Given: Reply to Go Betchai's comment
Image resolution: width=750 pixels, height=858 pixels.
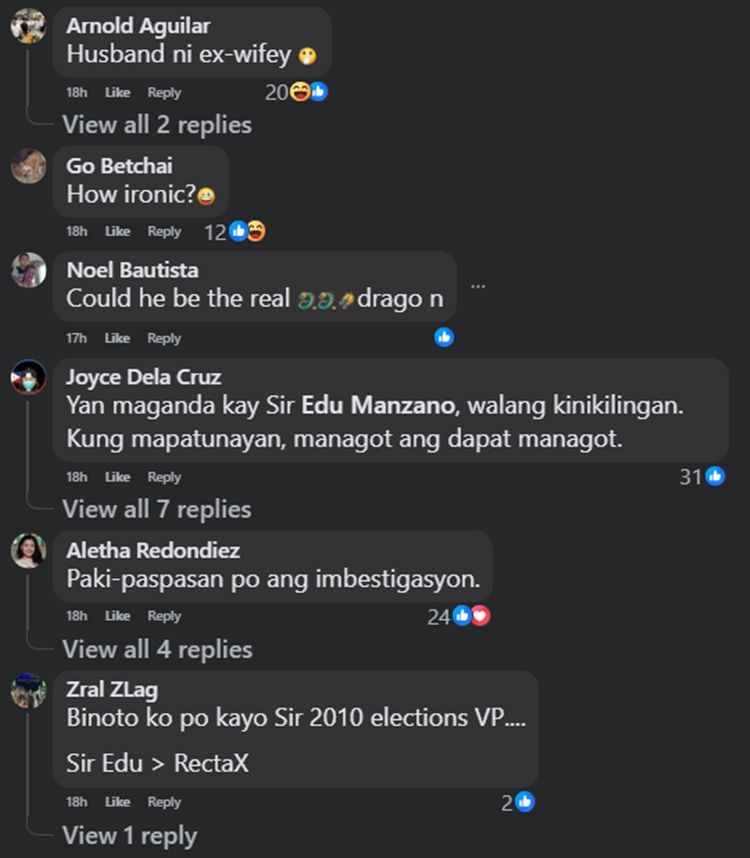Looking at the screenshot, I should (164, 231).
